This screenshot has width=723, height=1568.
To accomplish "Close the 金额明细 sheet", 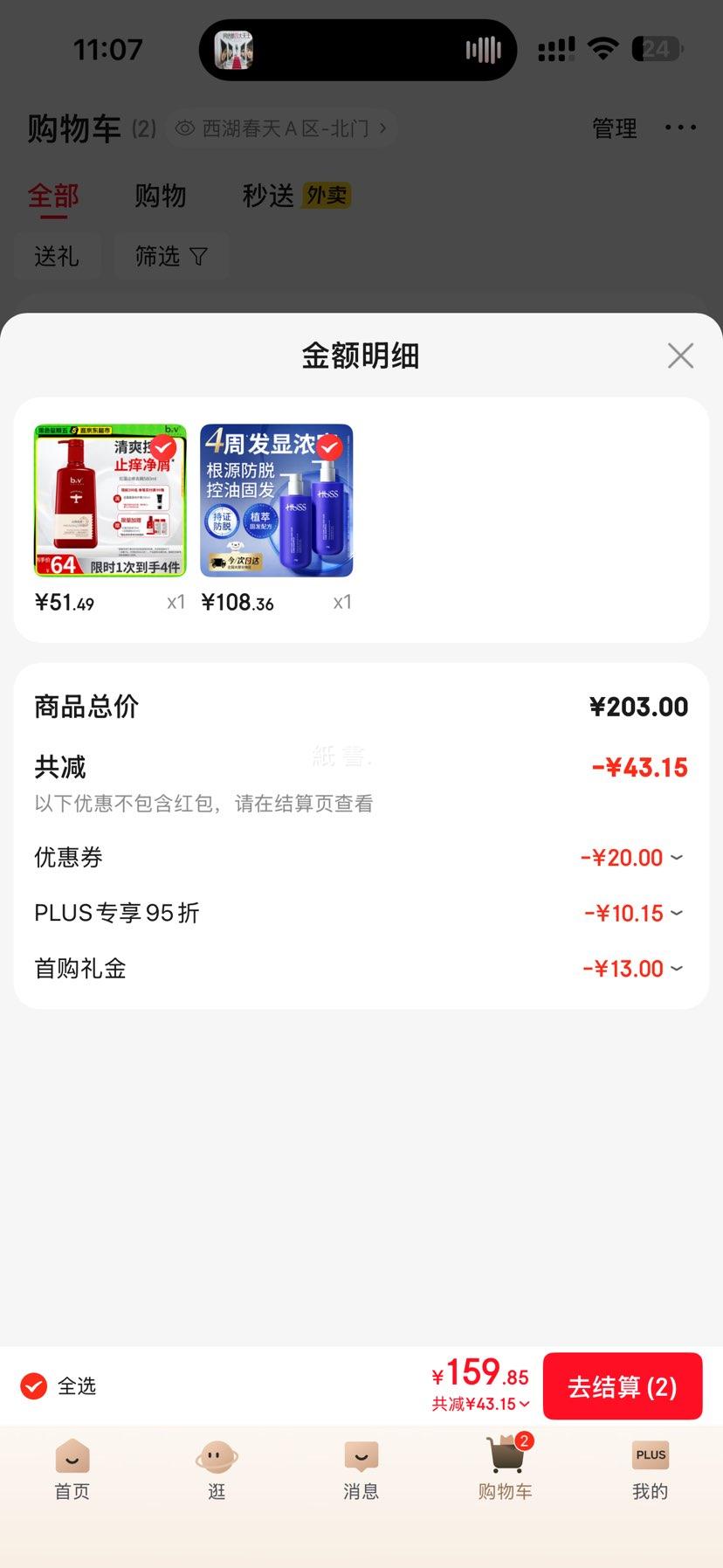I will (680, 356).
